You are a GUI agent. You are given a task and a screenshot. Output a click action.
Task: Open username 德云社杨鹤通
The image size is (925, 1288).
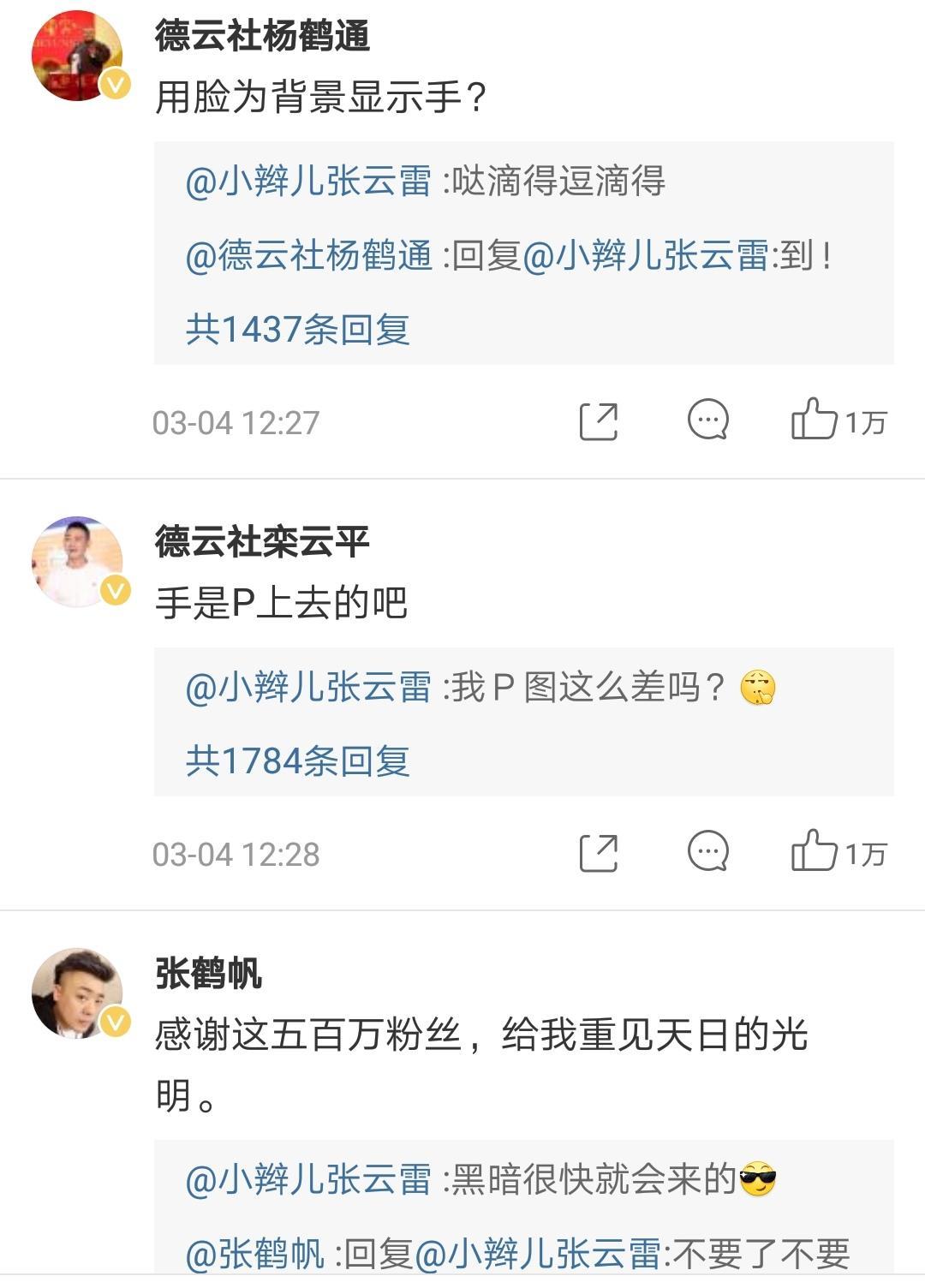click(x=262, y=36)
